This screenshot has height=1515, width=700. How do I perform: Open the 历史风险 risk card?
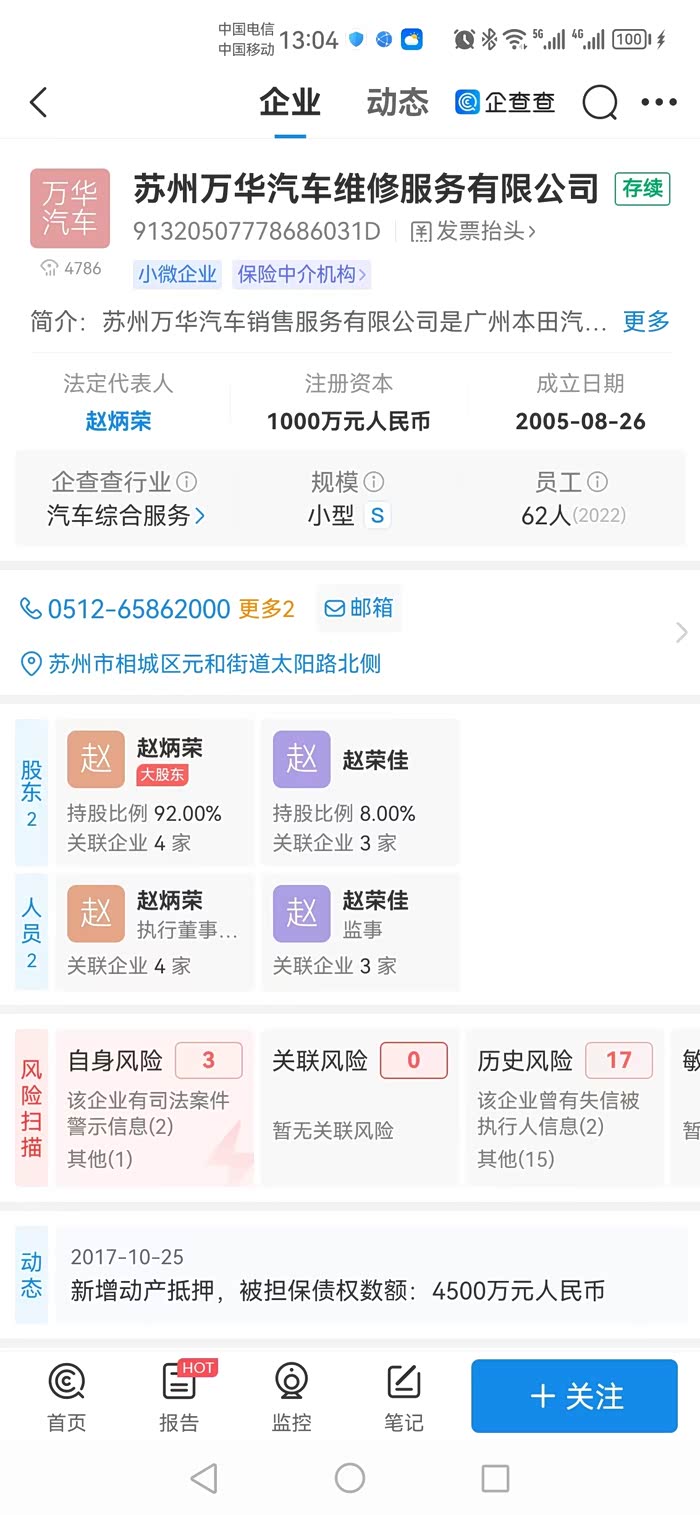[564, 1108]
